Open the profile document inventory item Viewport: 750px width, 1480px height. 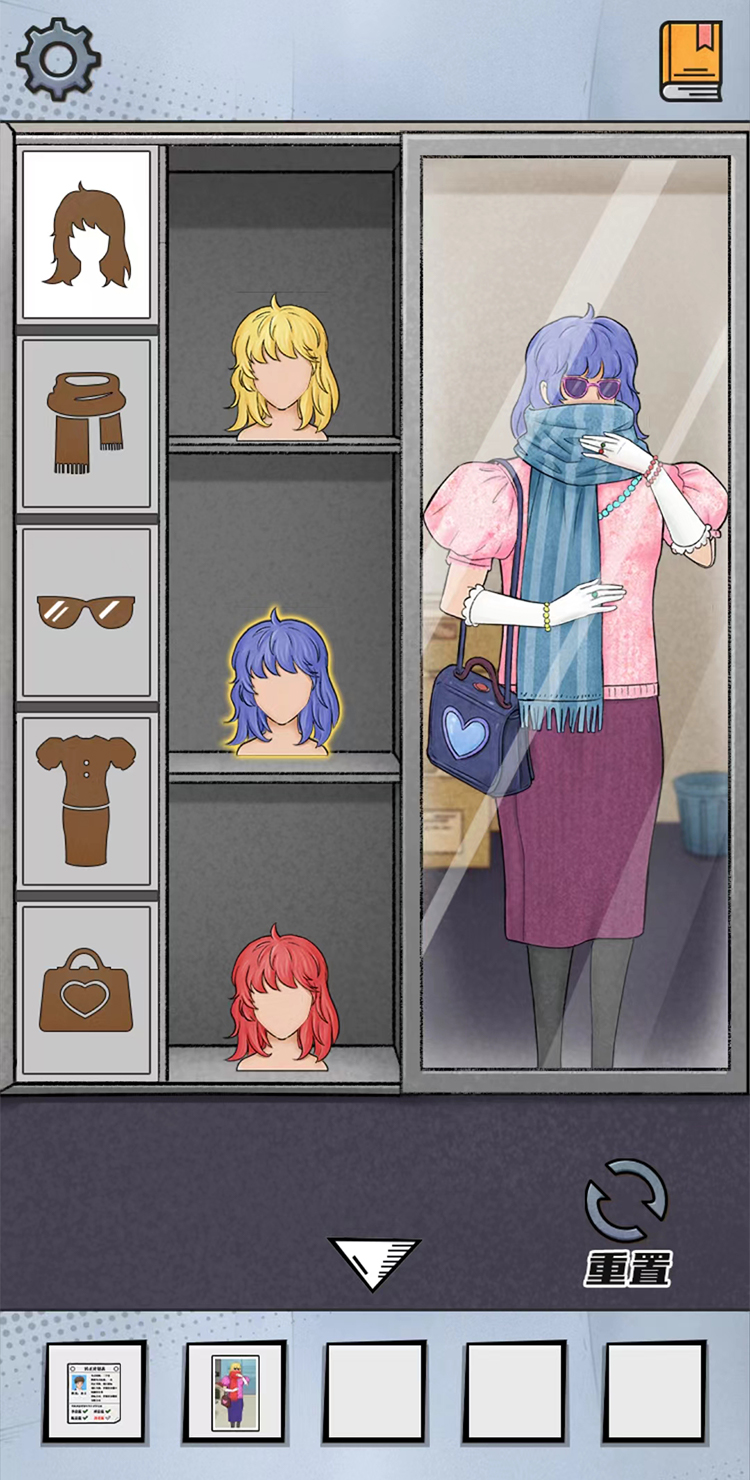94,1392
